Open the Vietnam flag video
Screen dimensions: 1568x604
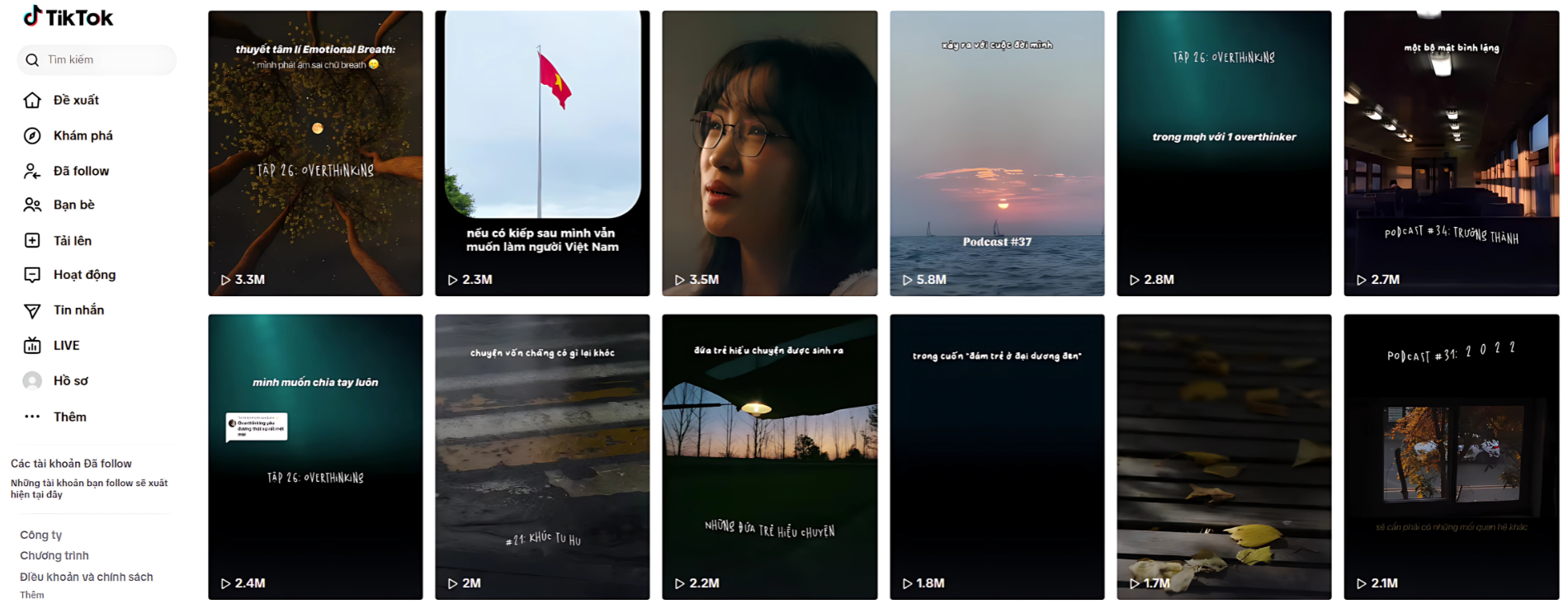542,153
